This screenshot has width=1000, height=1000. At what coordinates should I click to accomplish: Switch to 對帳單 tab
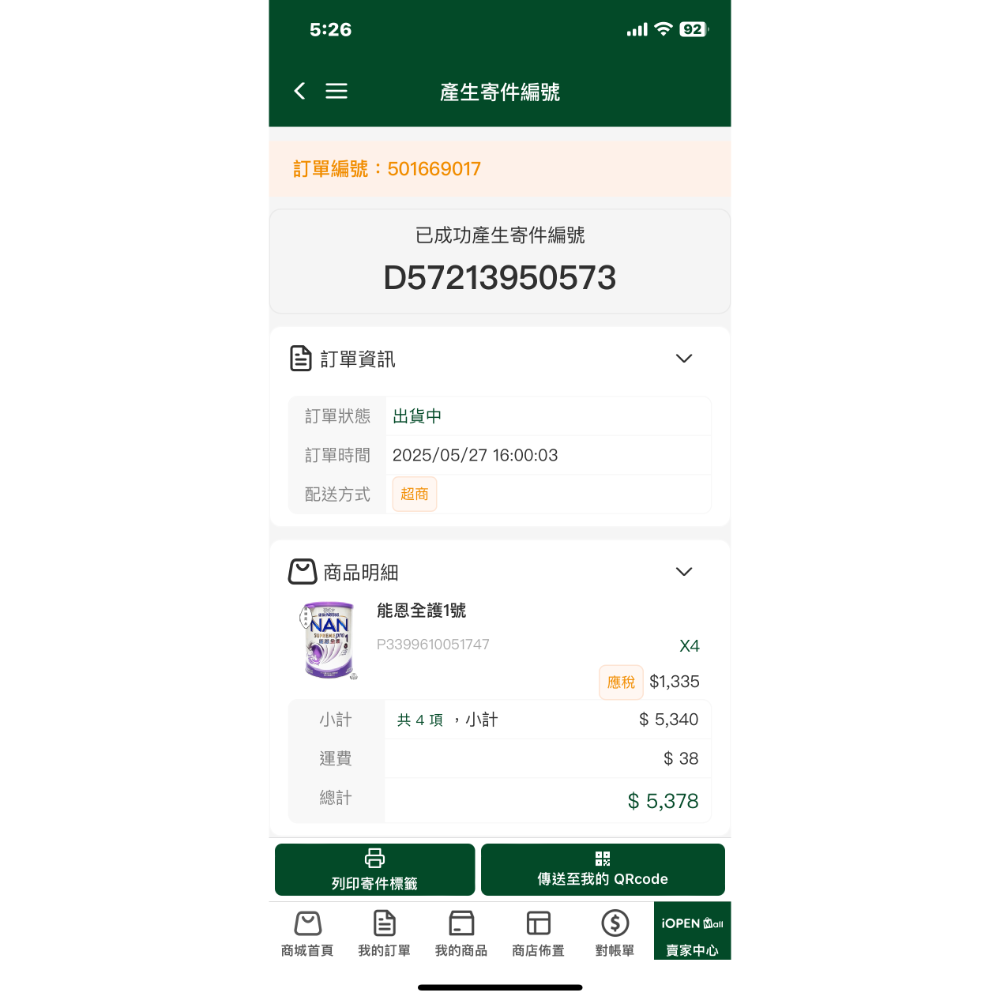615,933
